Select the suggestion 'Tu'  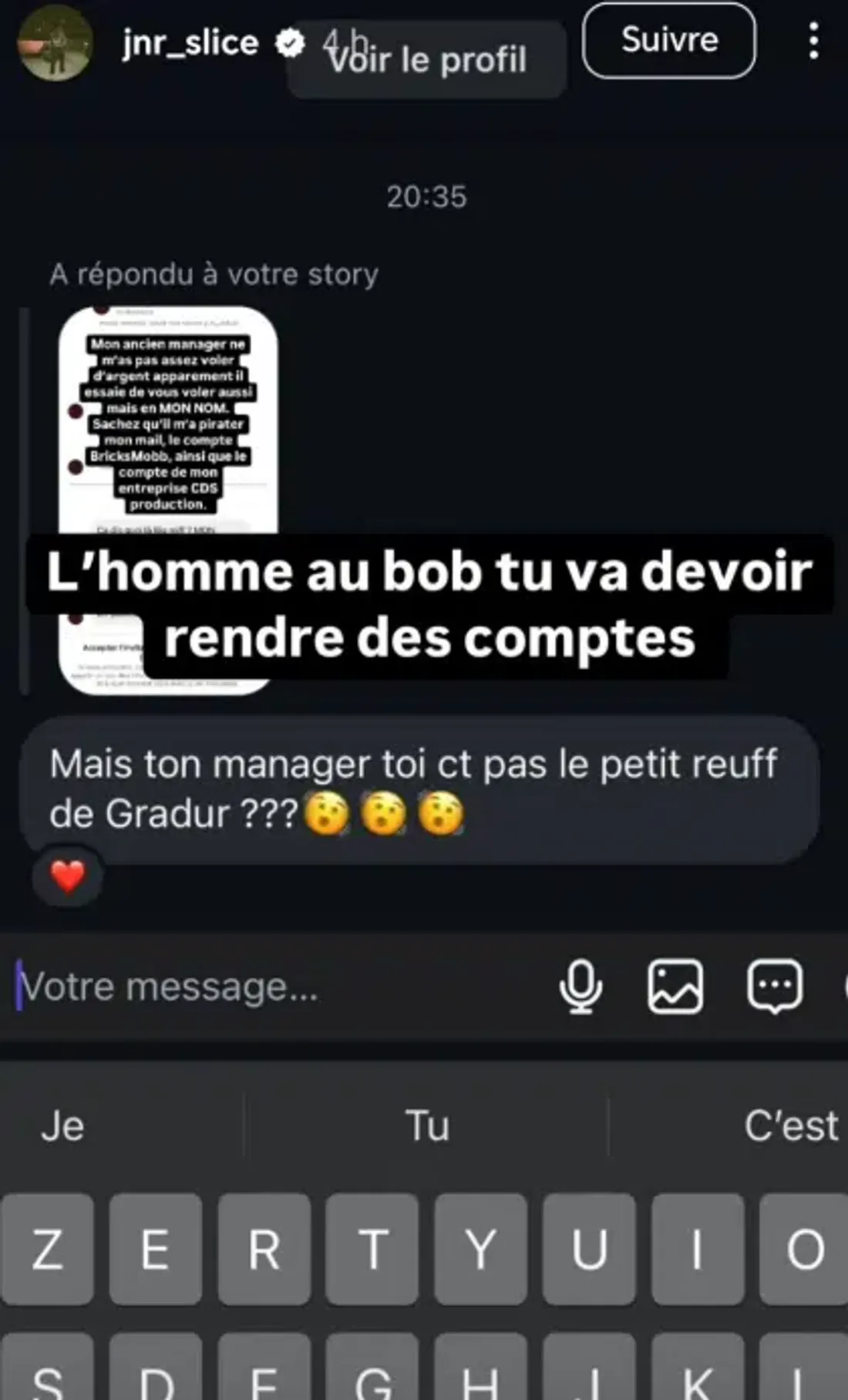coord(426,1126)
